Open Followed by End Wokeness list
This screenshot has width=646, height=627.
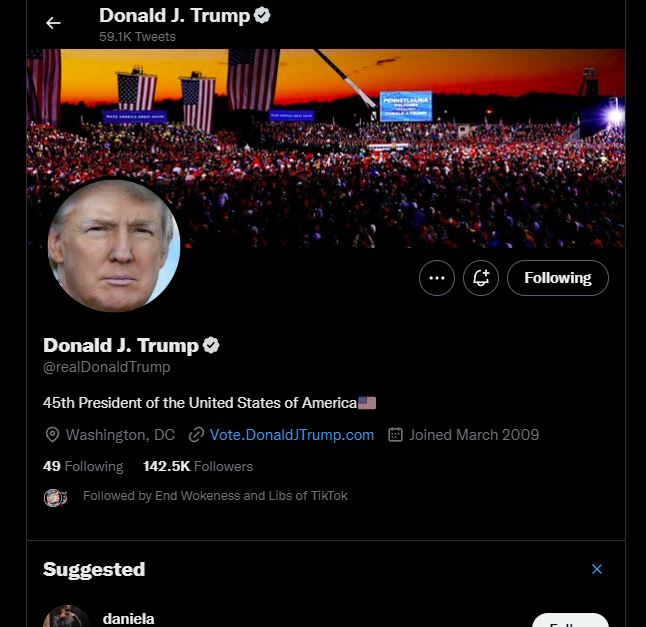click(x=215, y=496)
